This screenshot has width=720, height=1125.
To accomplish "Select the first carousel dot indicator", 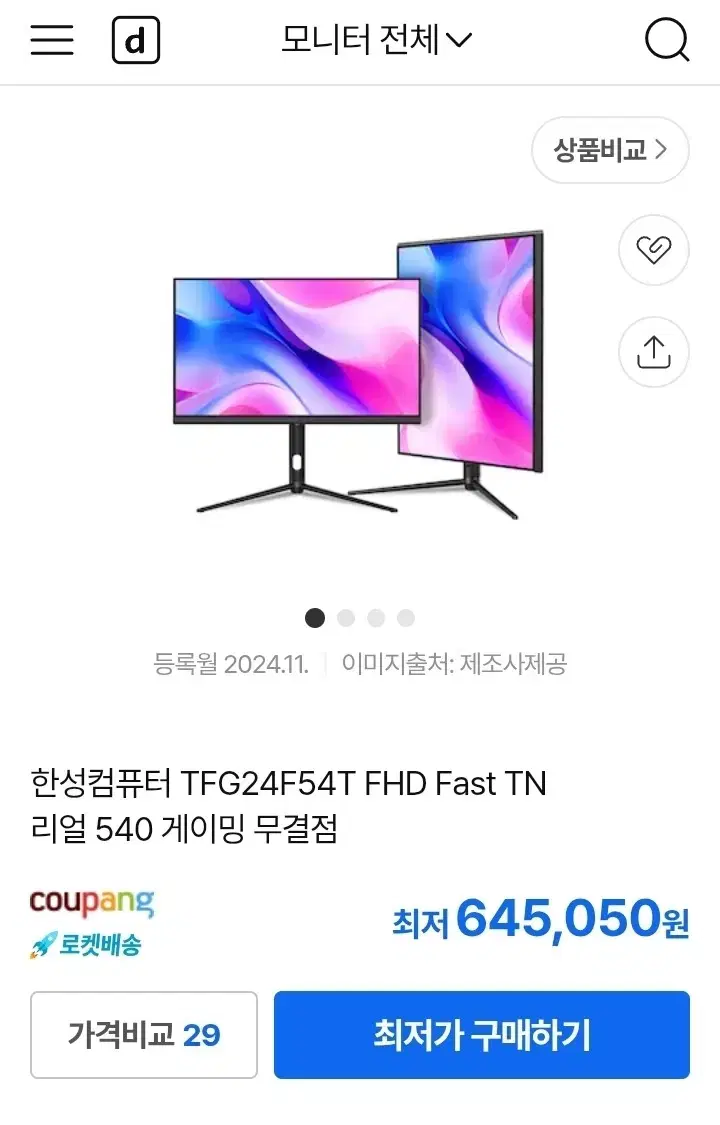I will 315,618.
